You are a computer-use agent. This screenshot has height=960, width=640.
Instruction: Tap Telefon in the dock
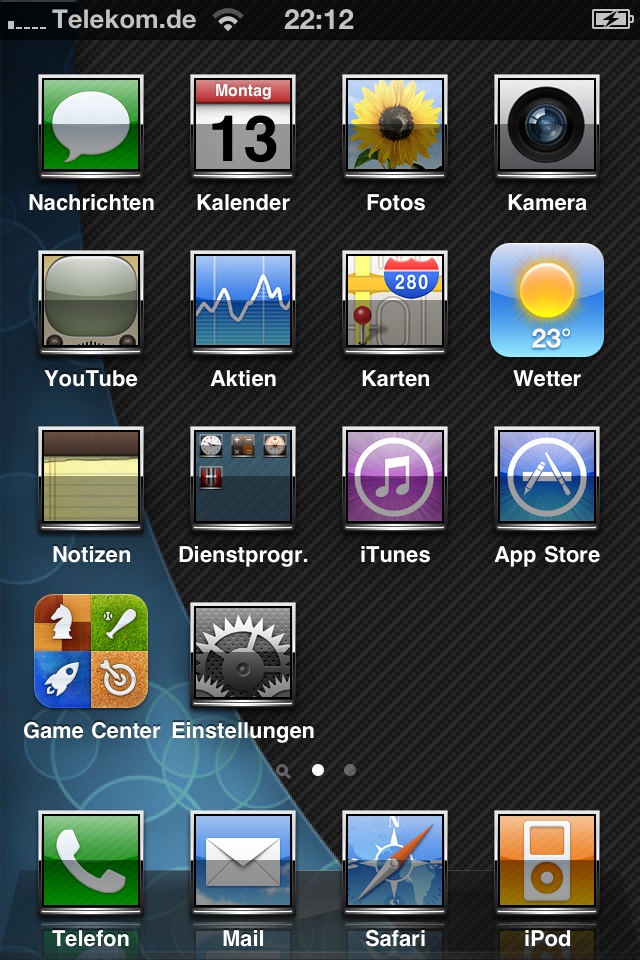click(91, 862)
